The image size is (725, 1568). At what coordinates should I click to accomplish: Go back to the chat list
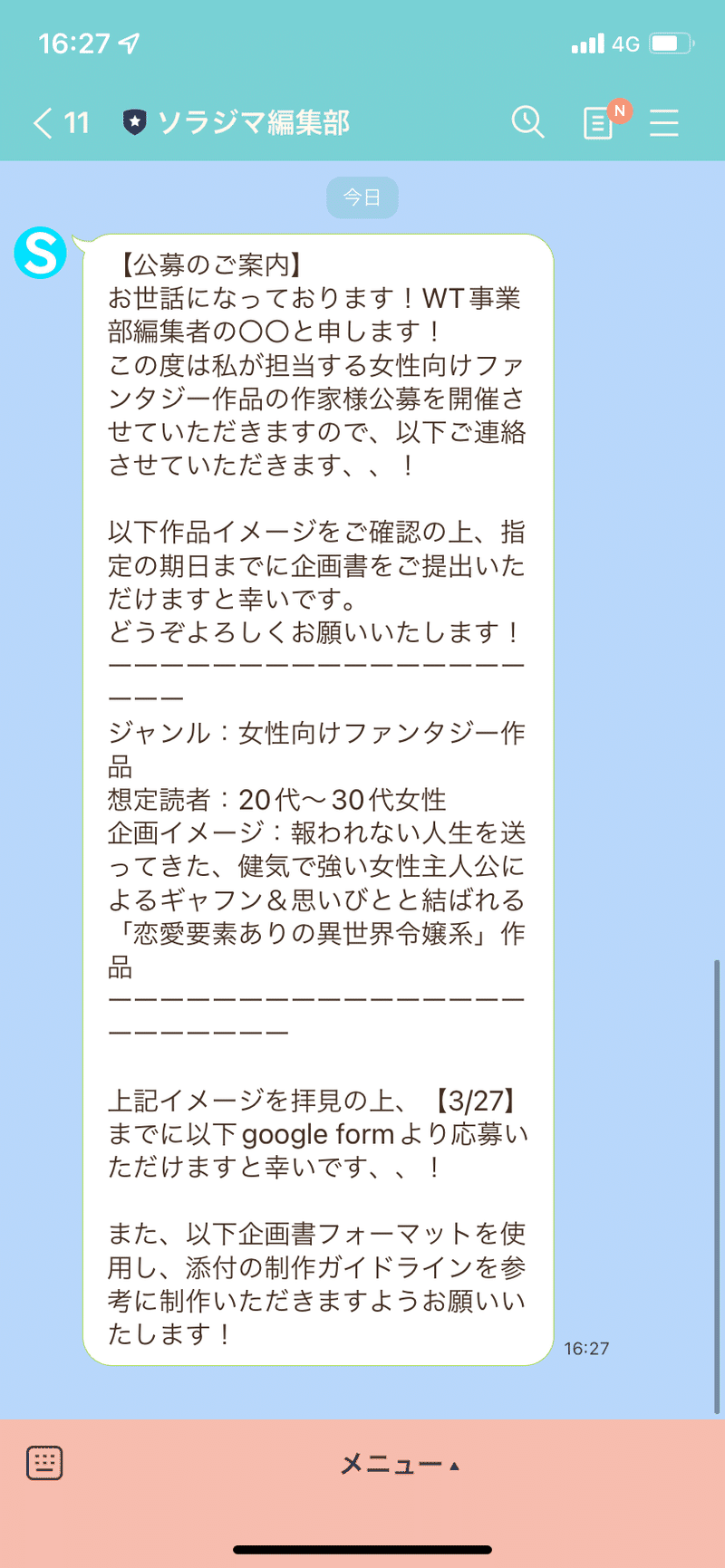pyautogui.click(x=60, y=122)
